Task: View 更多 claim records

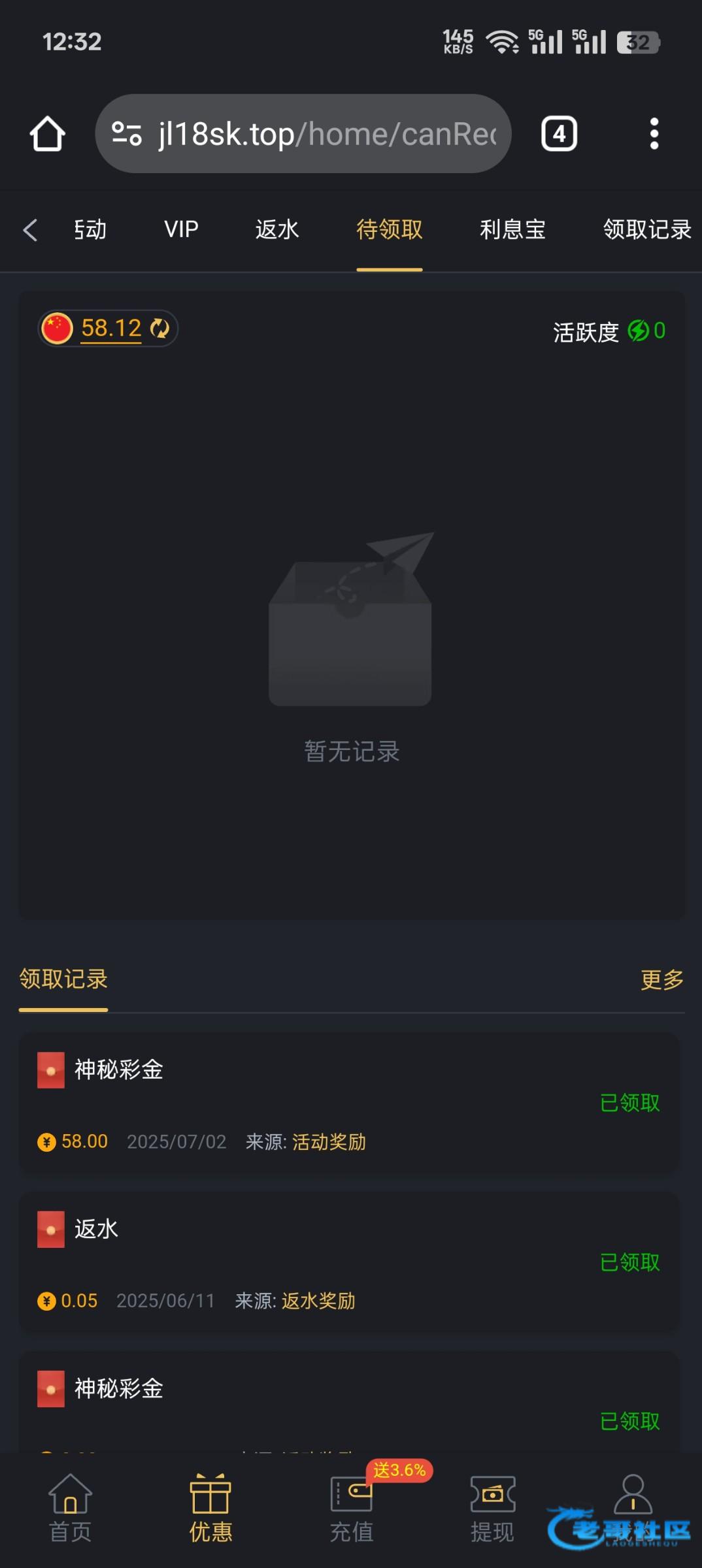Action: coord(661,979)
